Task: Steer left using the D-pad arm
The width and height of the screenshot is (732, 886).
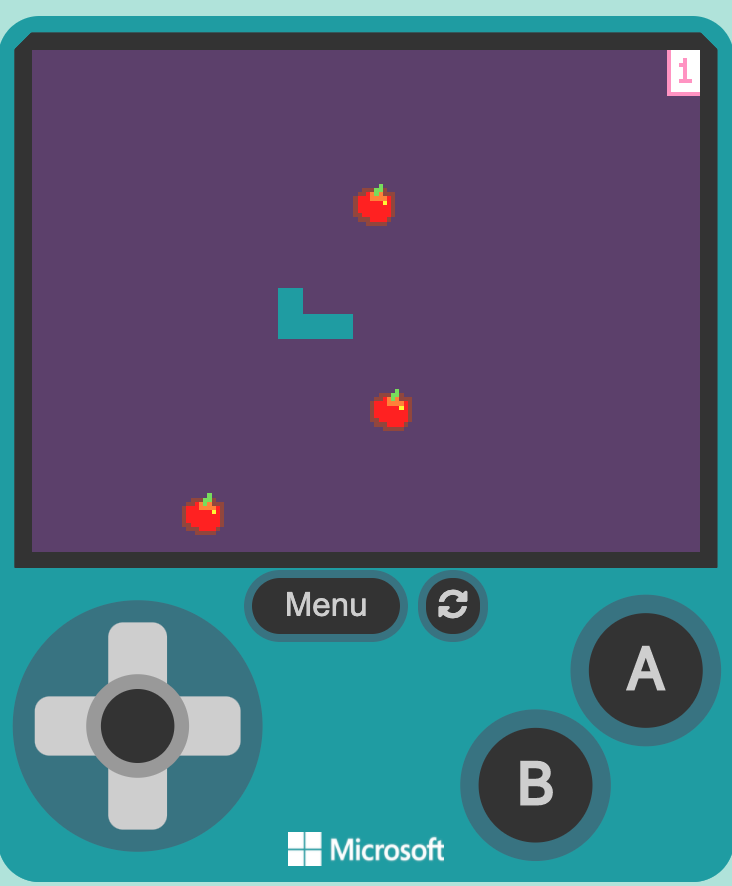Action: 62,726
